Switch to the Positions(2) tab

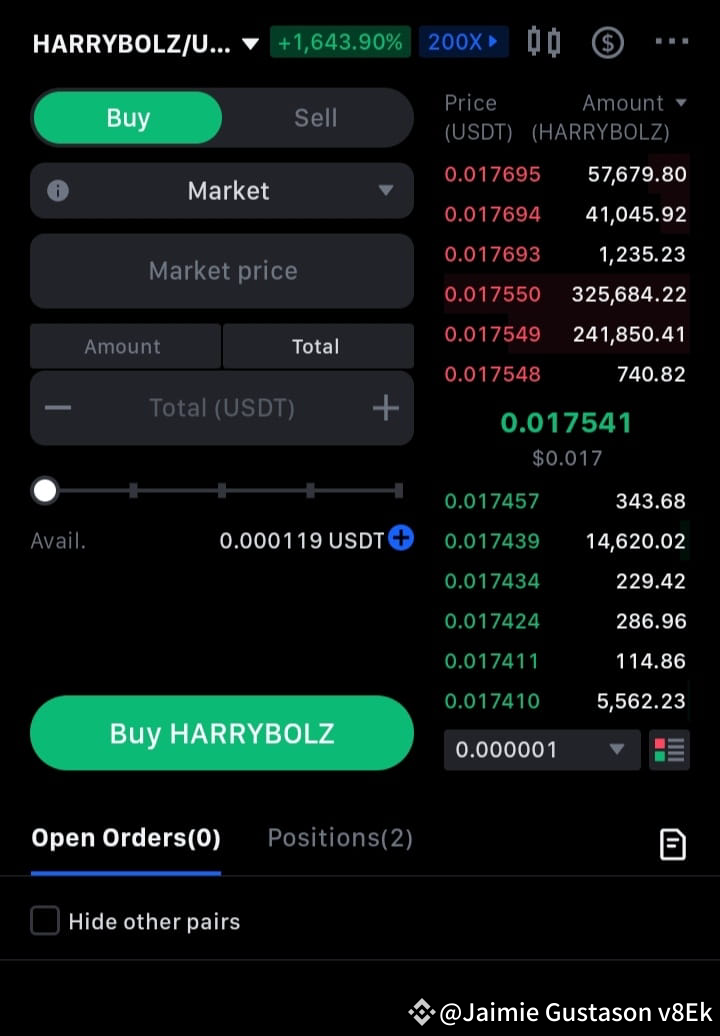click(339, 838)
